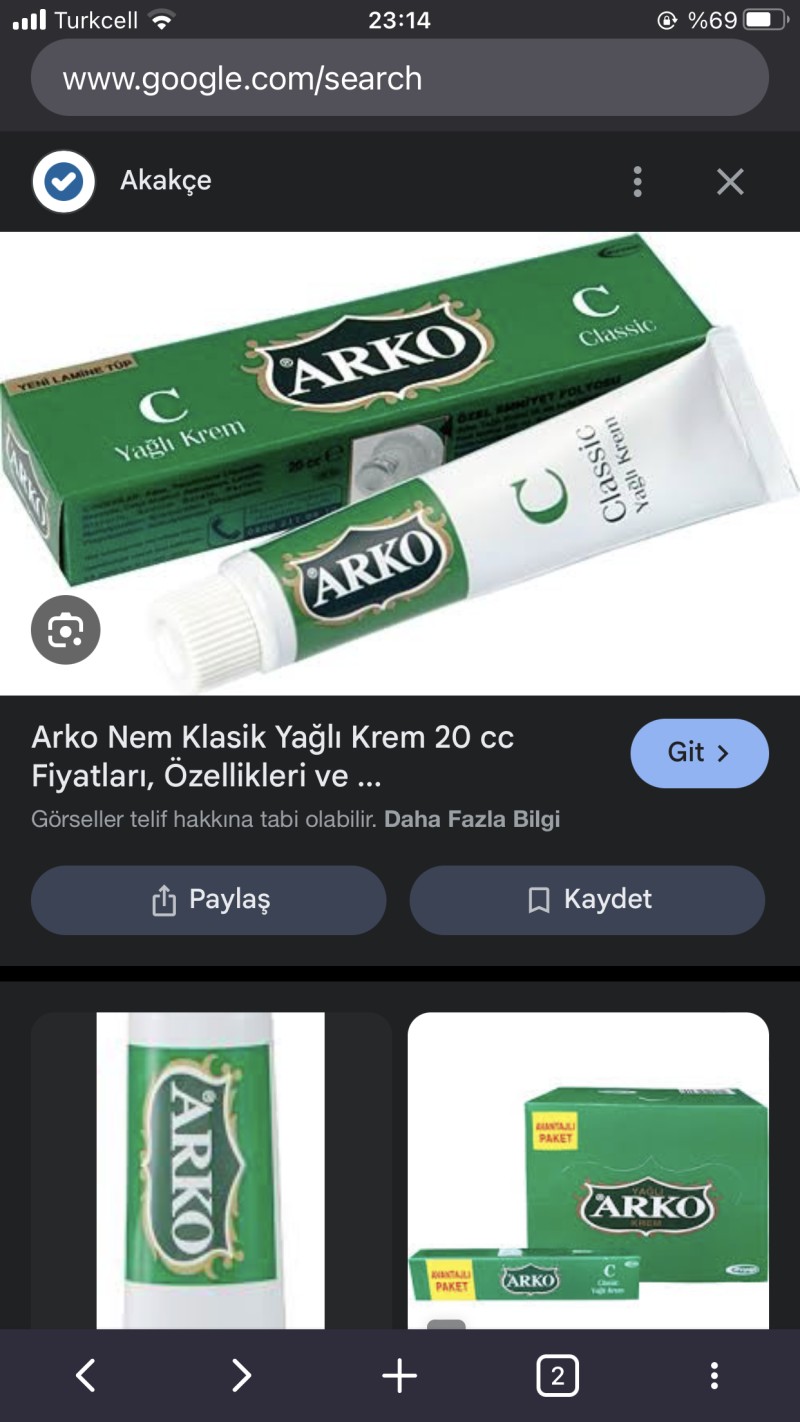800x1422 pixels.
Task: Search this image with Google Lens
Action: [66, 630]
